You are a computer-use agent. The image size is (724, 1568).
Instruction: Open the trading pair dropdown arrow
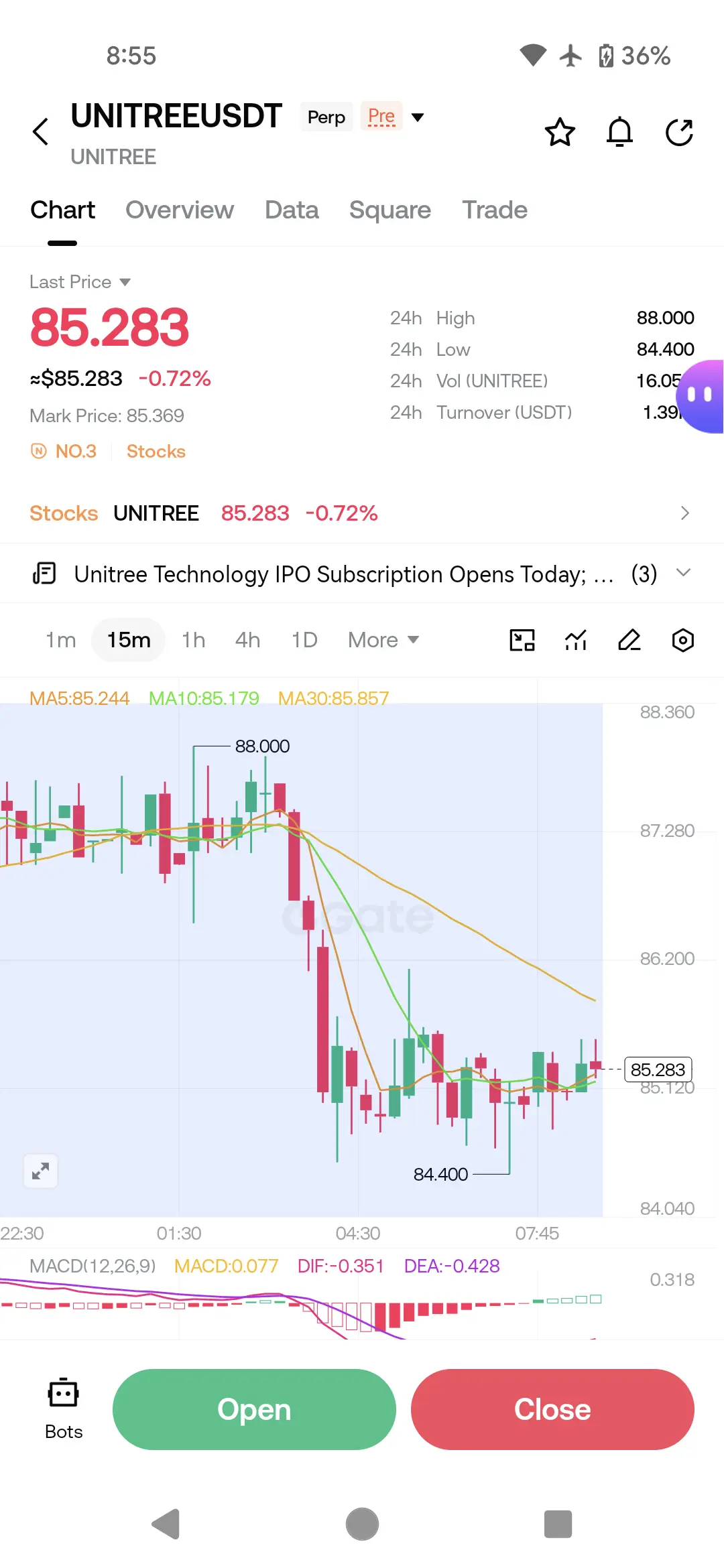click(418, 117)
